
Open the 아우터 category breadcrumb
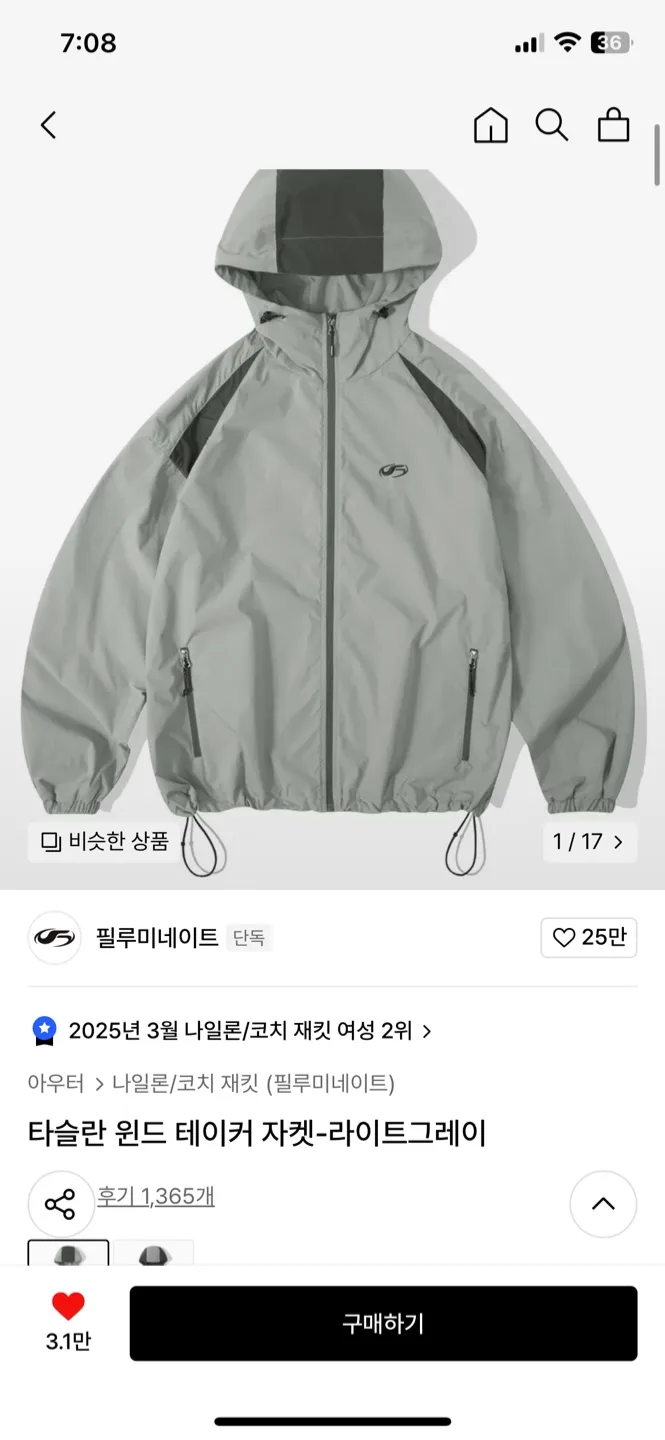pos(55,1083)
